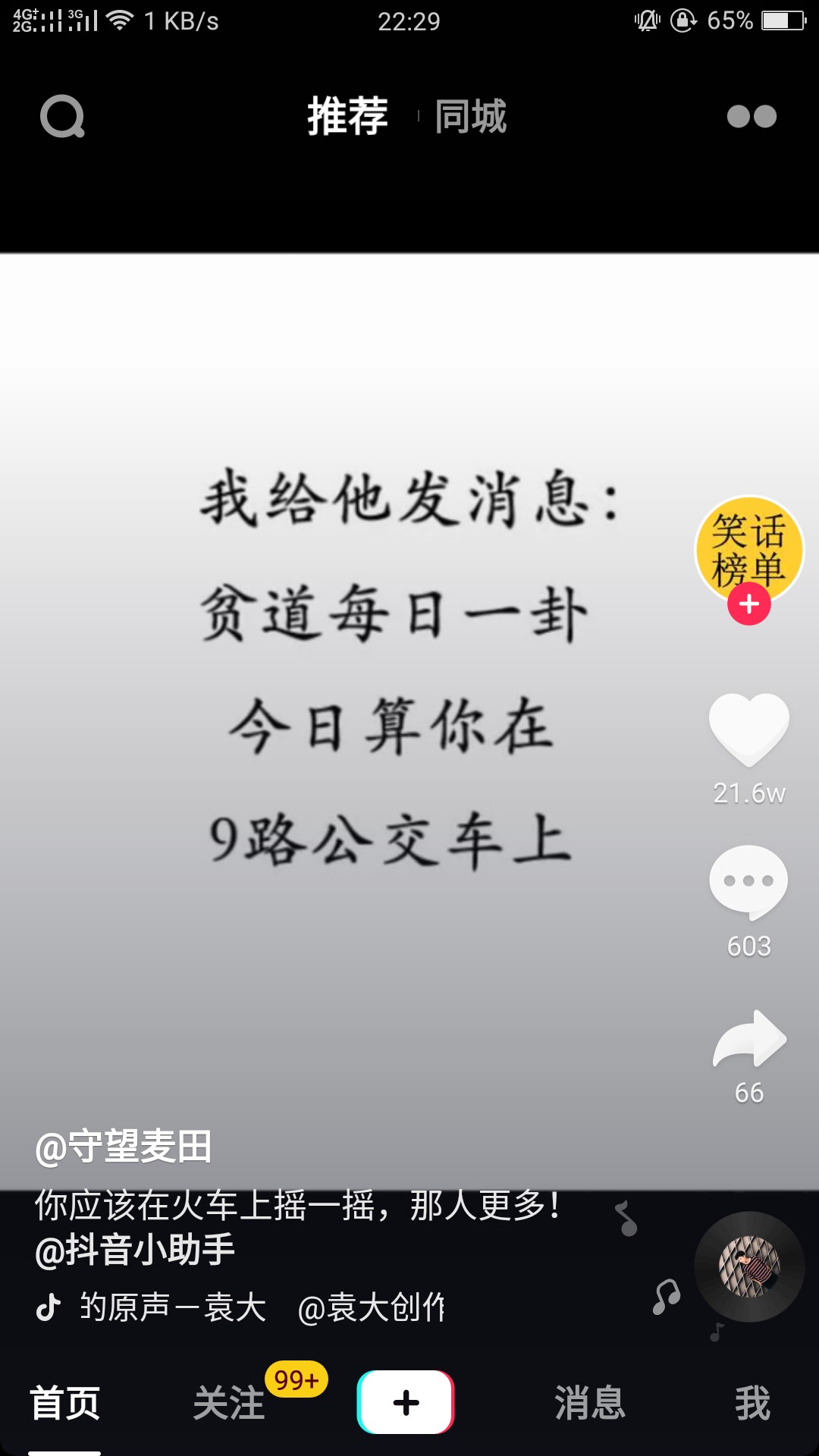Open the comments bubble
This screenshot has width=819, height=1456.
(749, 883)
